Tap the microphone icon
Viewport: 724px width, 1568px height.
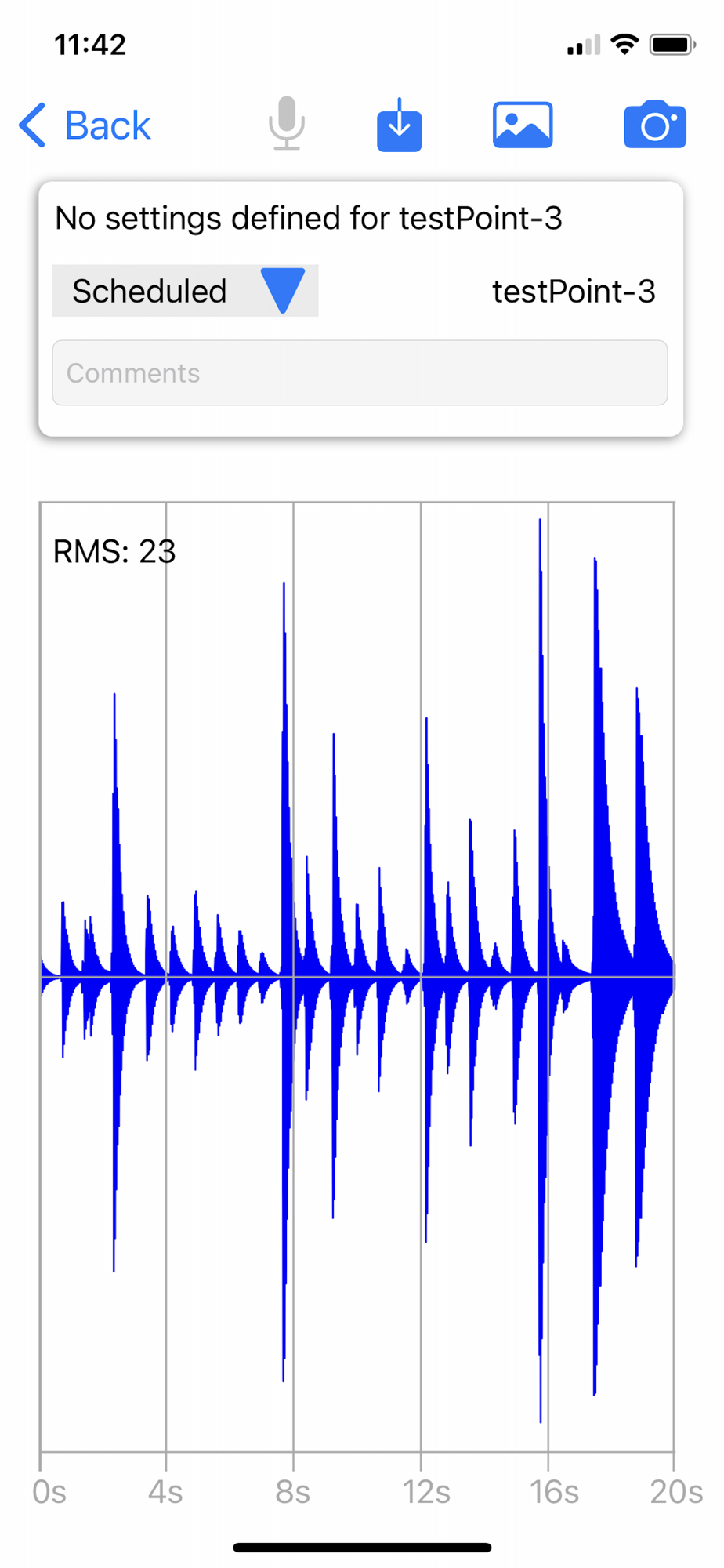tap(287, 124)
